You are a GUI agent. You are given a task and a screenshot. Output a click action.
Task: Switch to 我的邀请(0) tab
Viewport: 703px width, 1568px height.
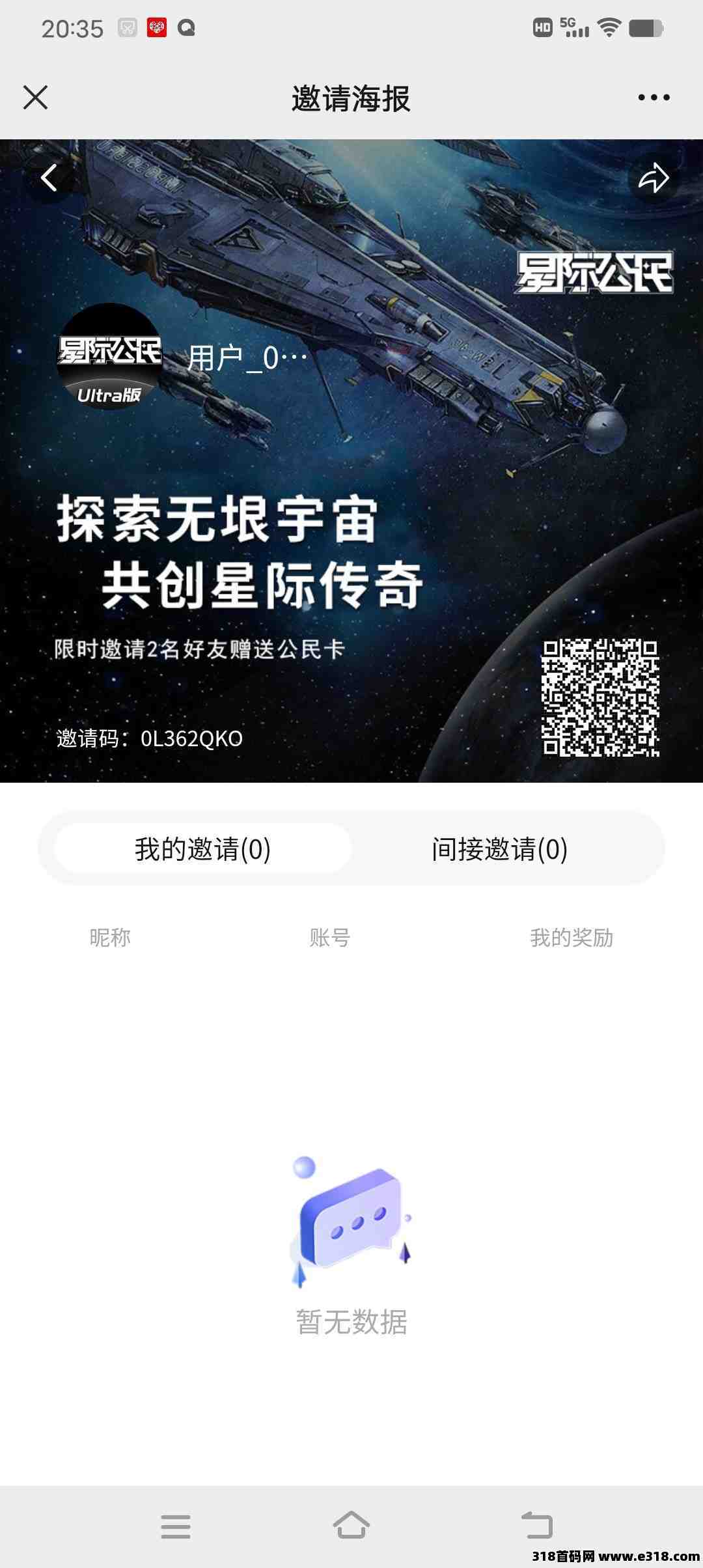202,849
